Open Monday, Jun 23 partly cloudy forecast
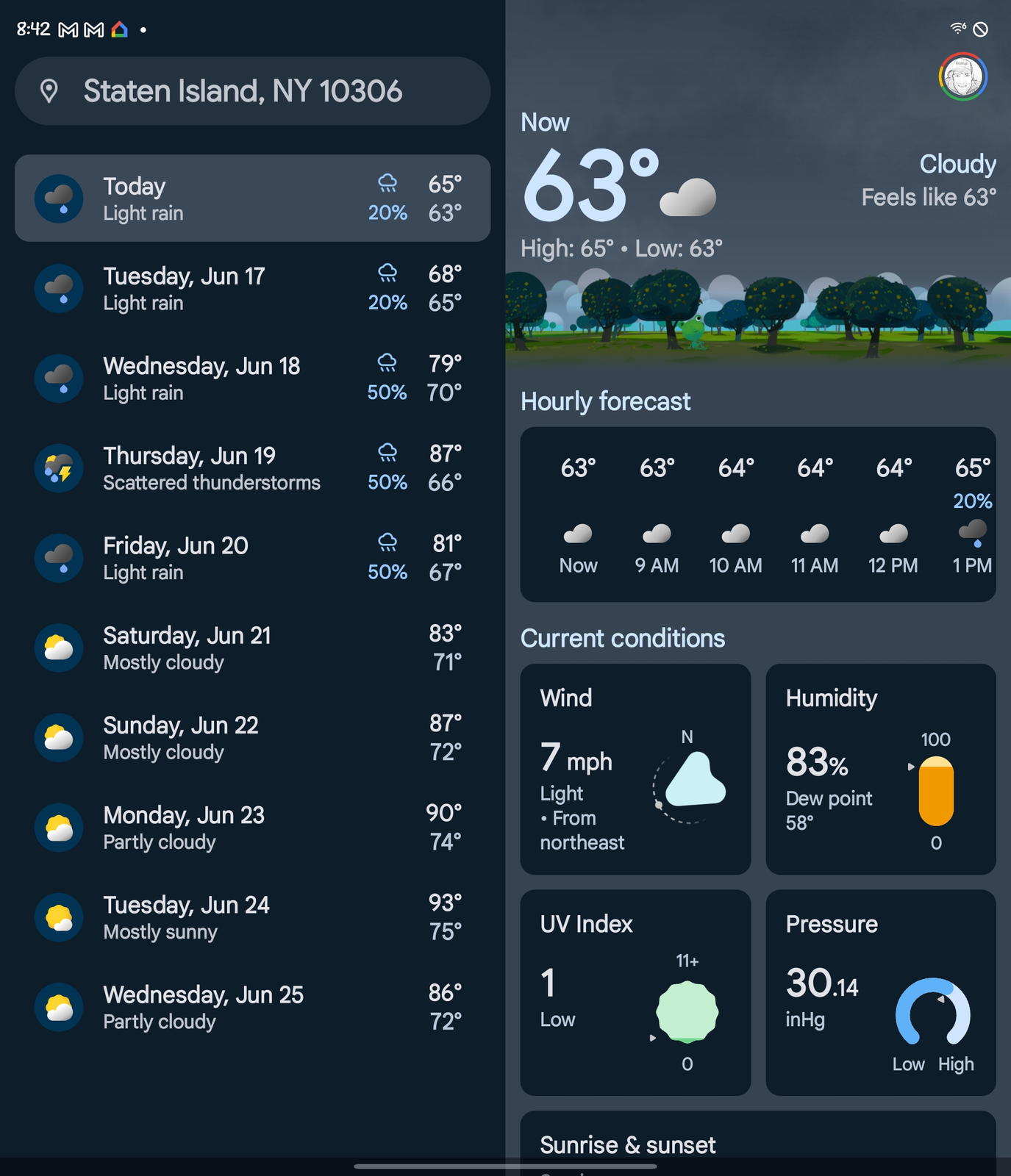 tap(252, 828)
